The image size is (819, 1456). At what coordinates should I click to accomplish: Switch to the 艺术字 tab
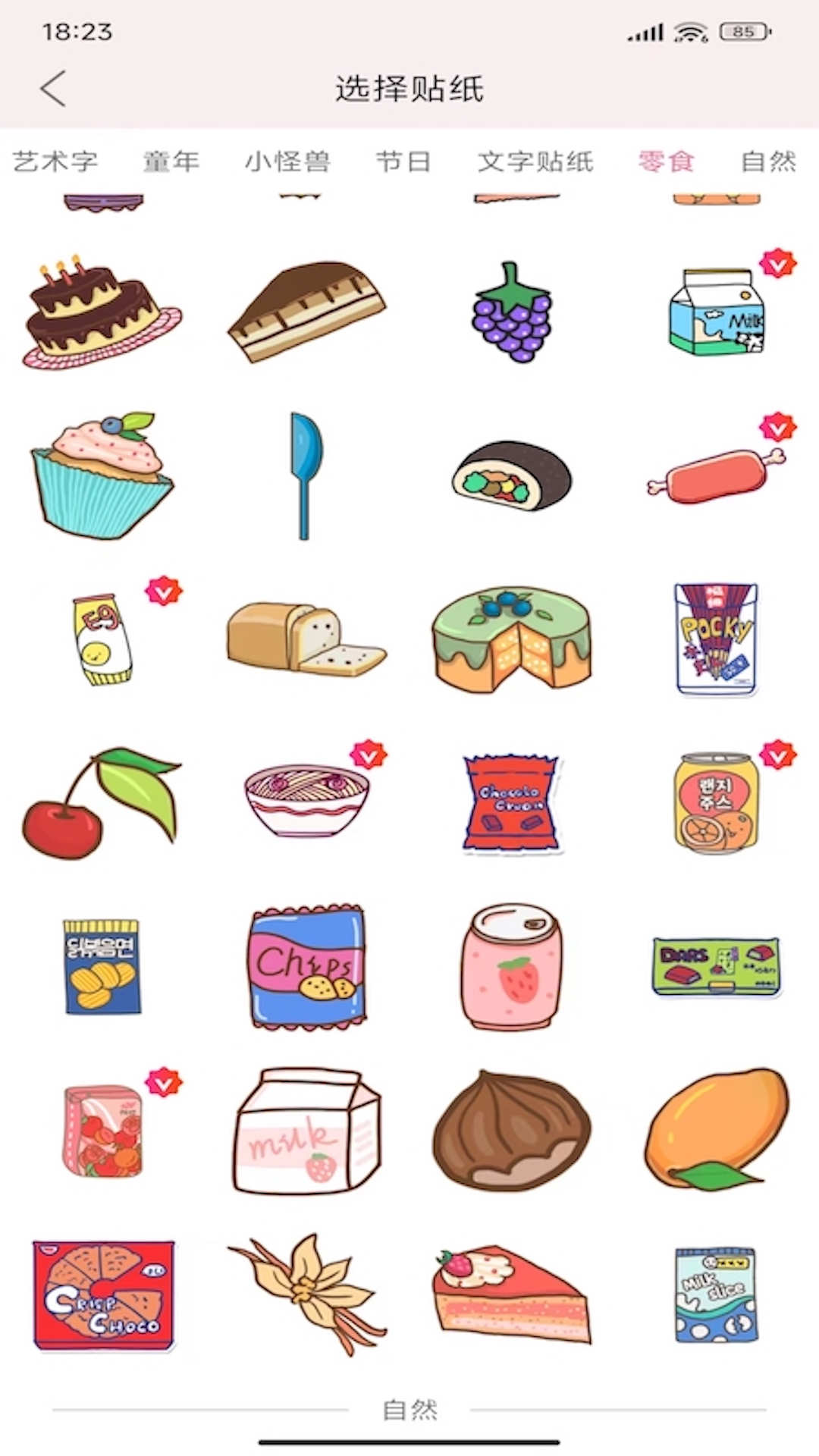53,162
